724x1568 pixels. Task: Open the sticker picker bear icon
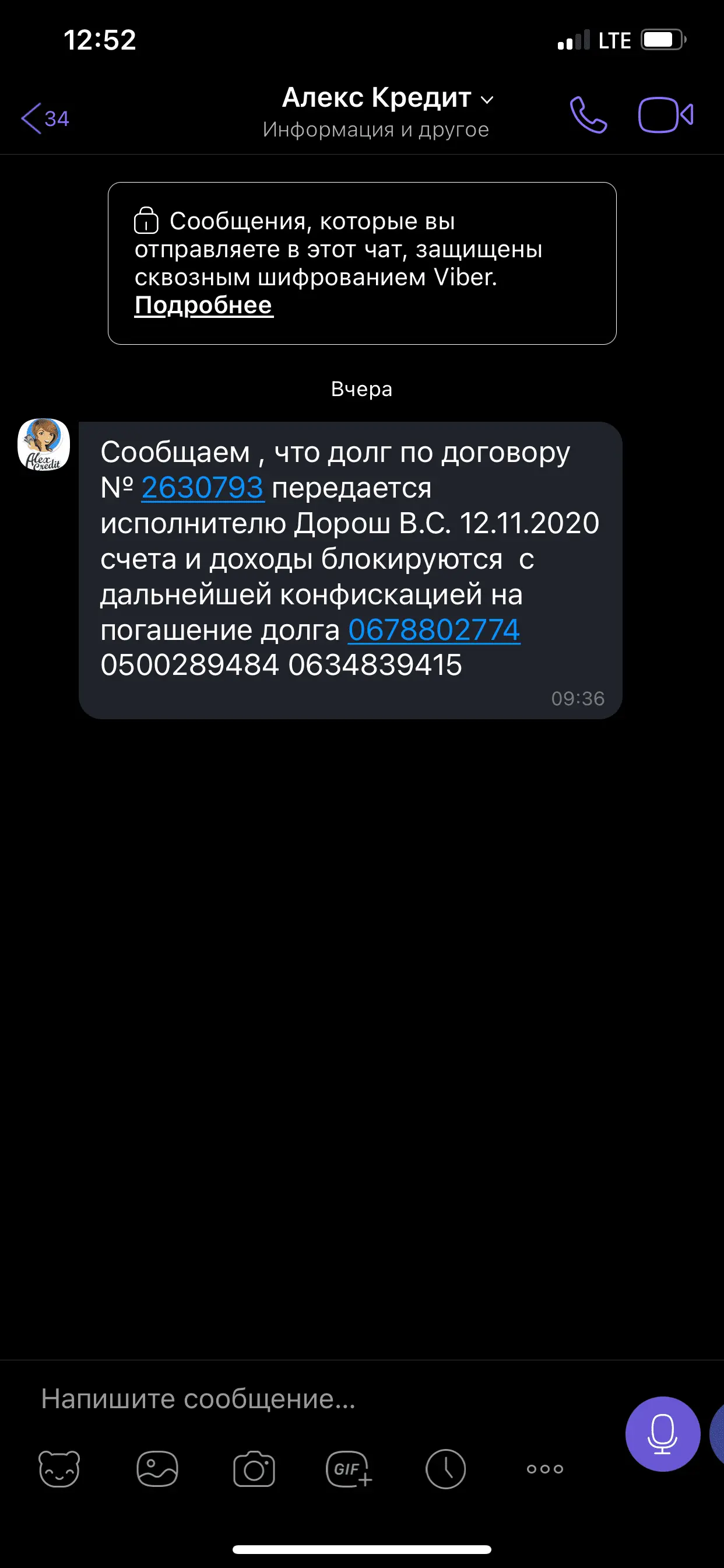(x=59, y=1469)
